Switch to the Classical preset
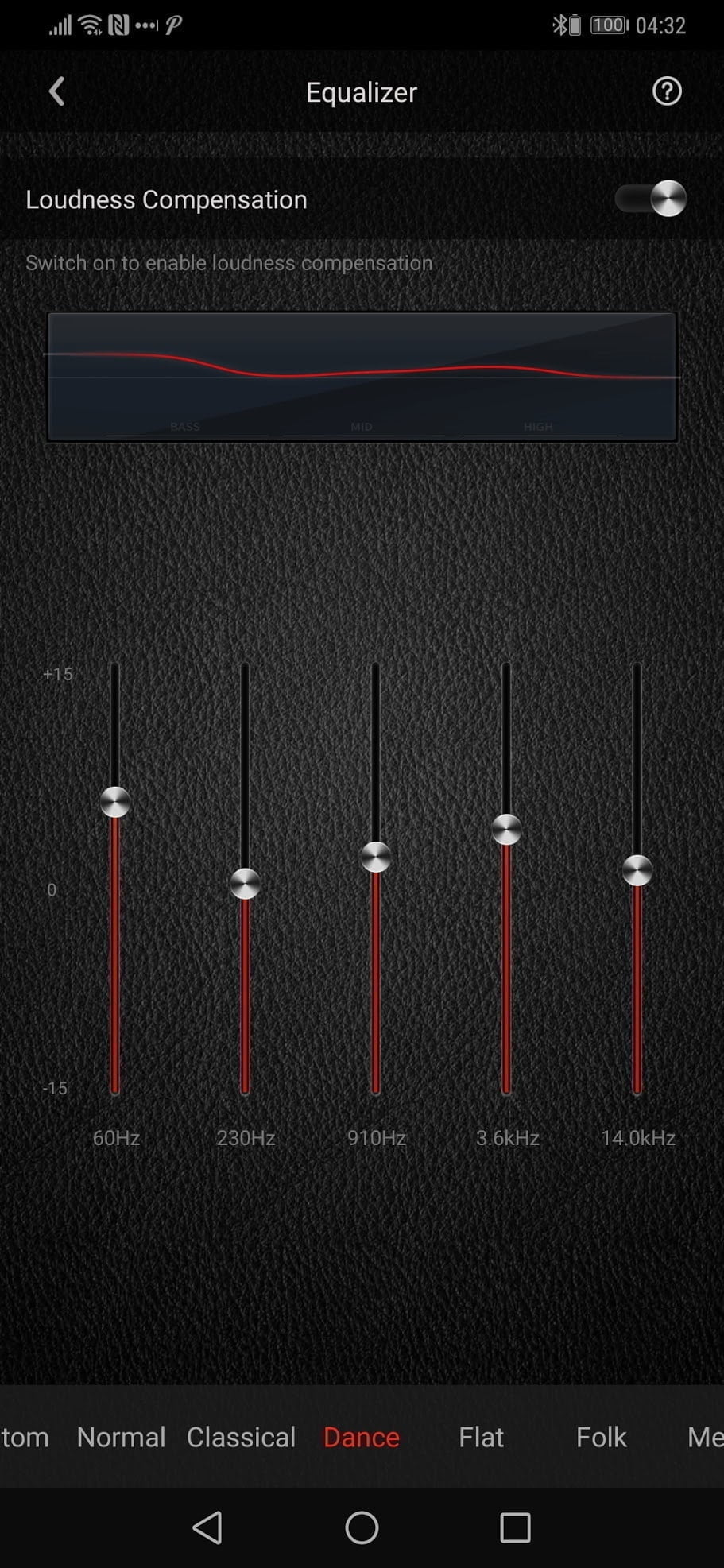 click(241, 1437)
